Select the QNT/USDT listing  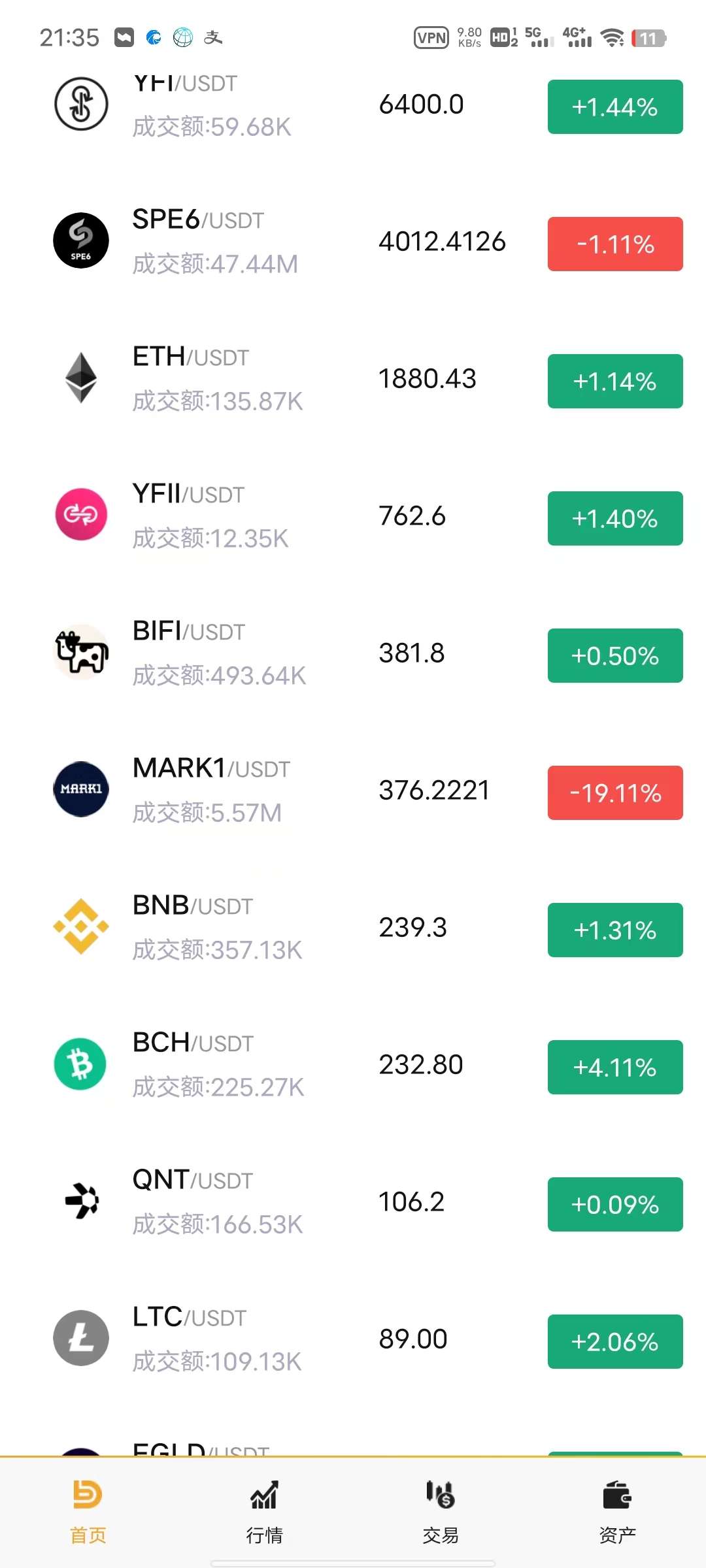tap(353, 1202)
